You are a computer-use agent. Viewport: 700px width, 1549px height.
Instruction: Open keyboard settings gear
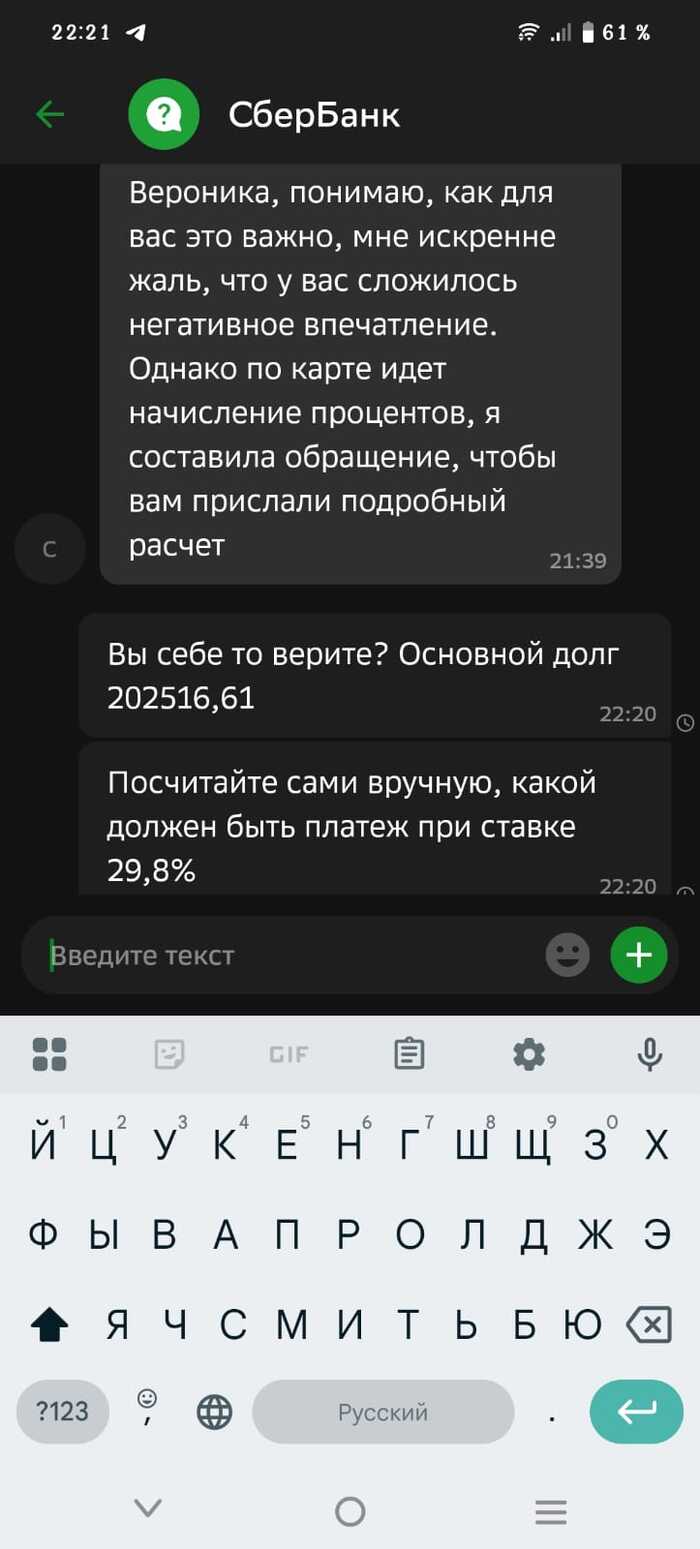(x=528, y=1054)
